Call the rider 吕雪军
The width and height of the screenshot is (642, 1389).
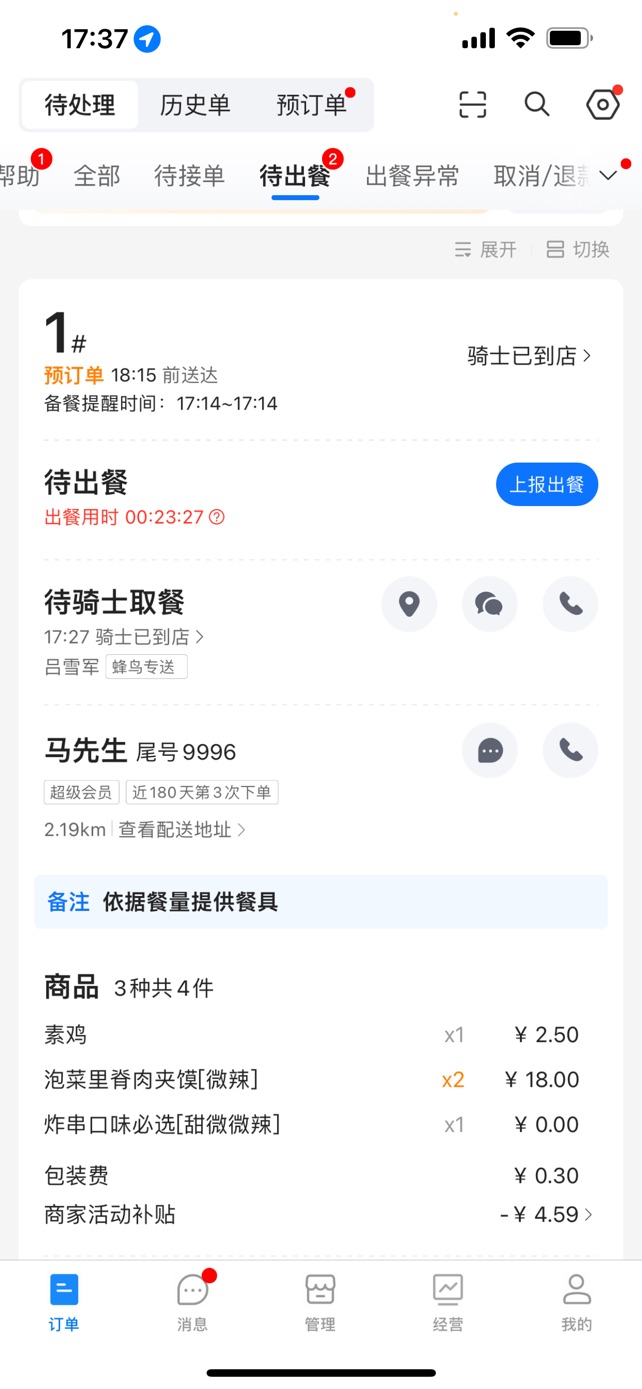point(570,604)
